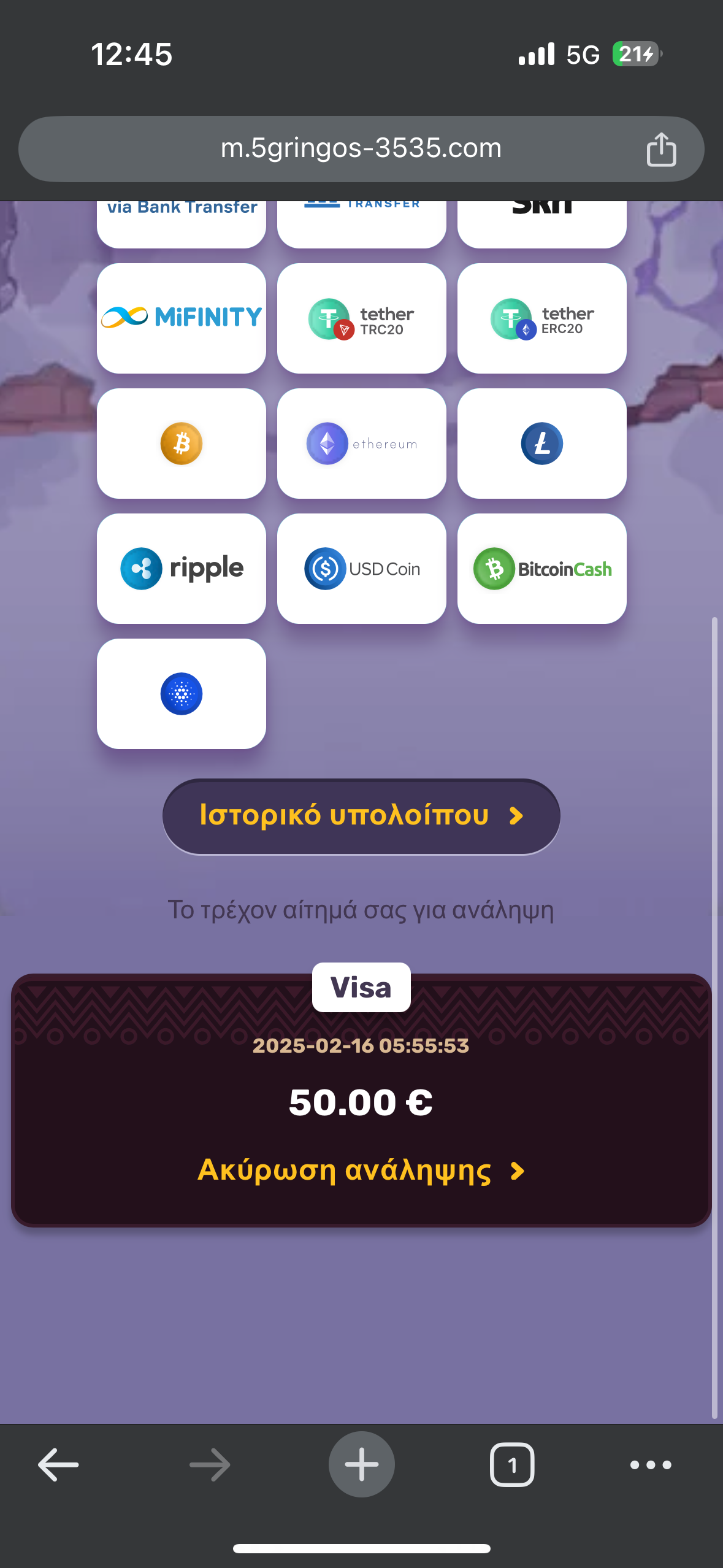Select Bitcoin payment tile
Image resolution: width=723 pixels, height=1568 pixels.
[x=182, y=443]
